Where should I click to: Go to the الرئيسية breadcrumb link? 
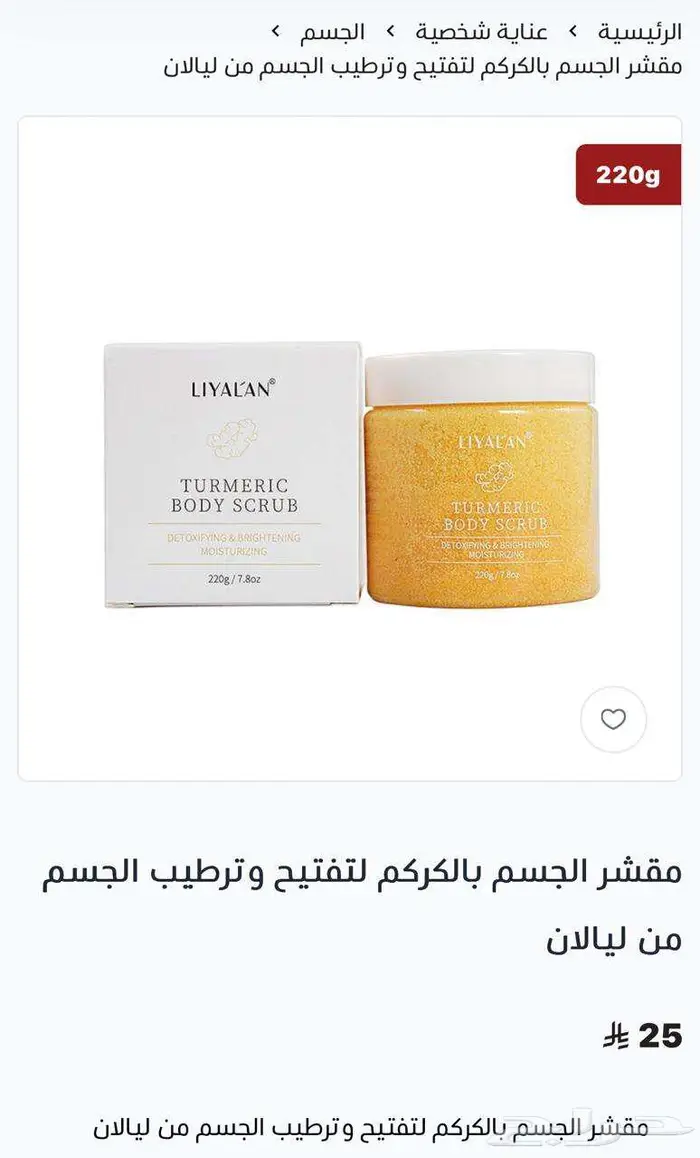(640, 31)
